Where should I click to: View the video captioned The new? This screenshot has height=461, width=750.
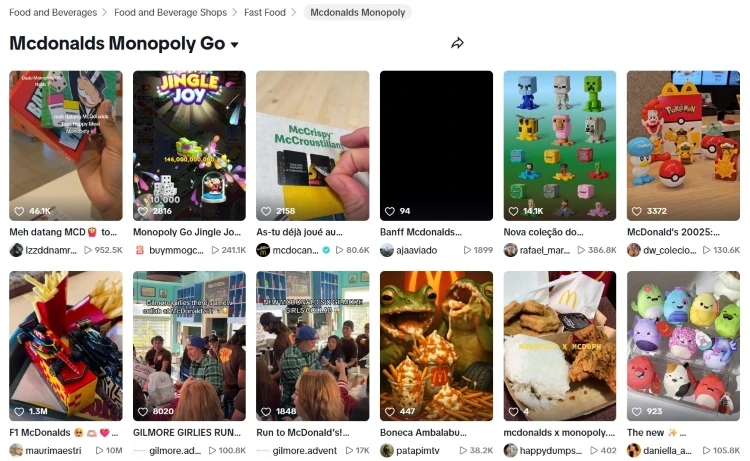pyautogui.click(x=683, y=345)
